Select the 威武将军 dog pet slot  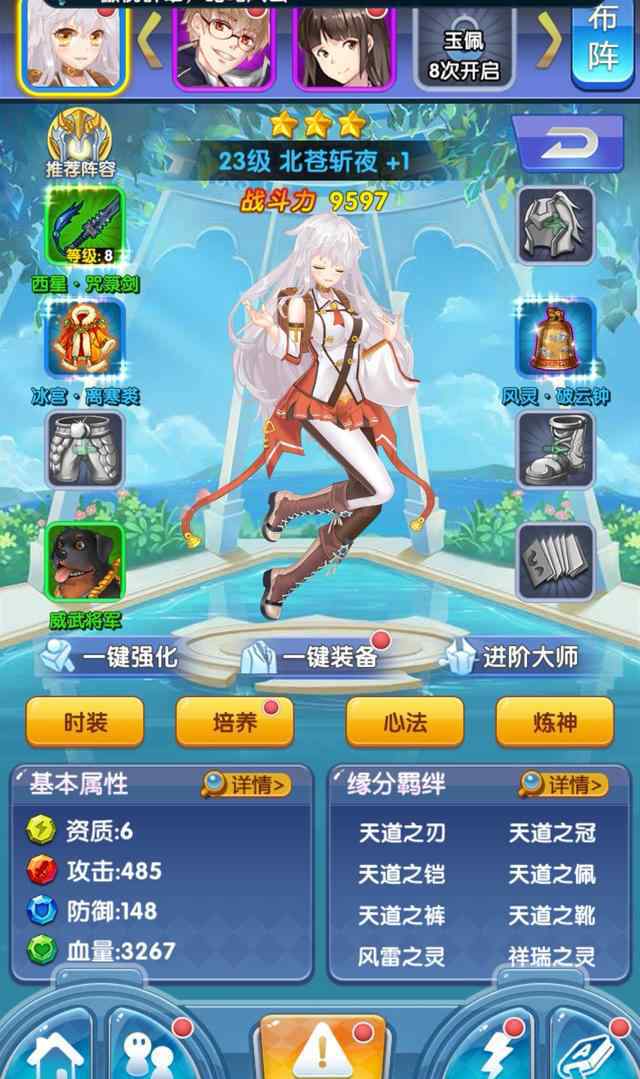85,562
